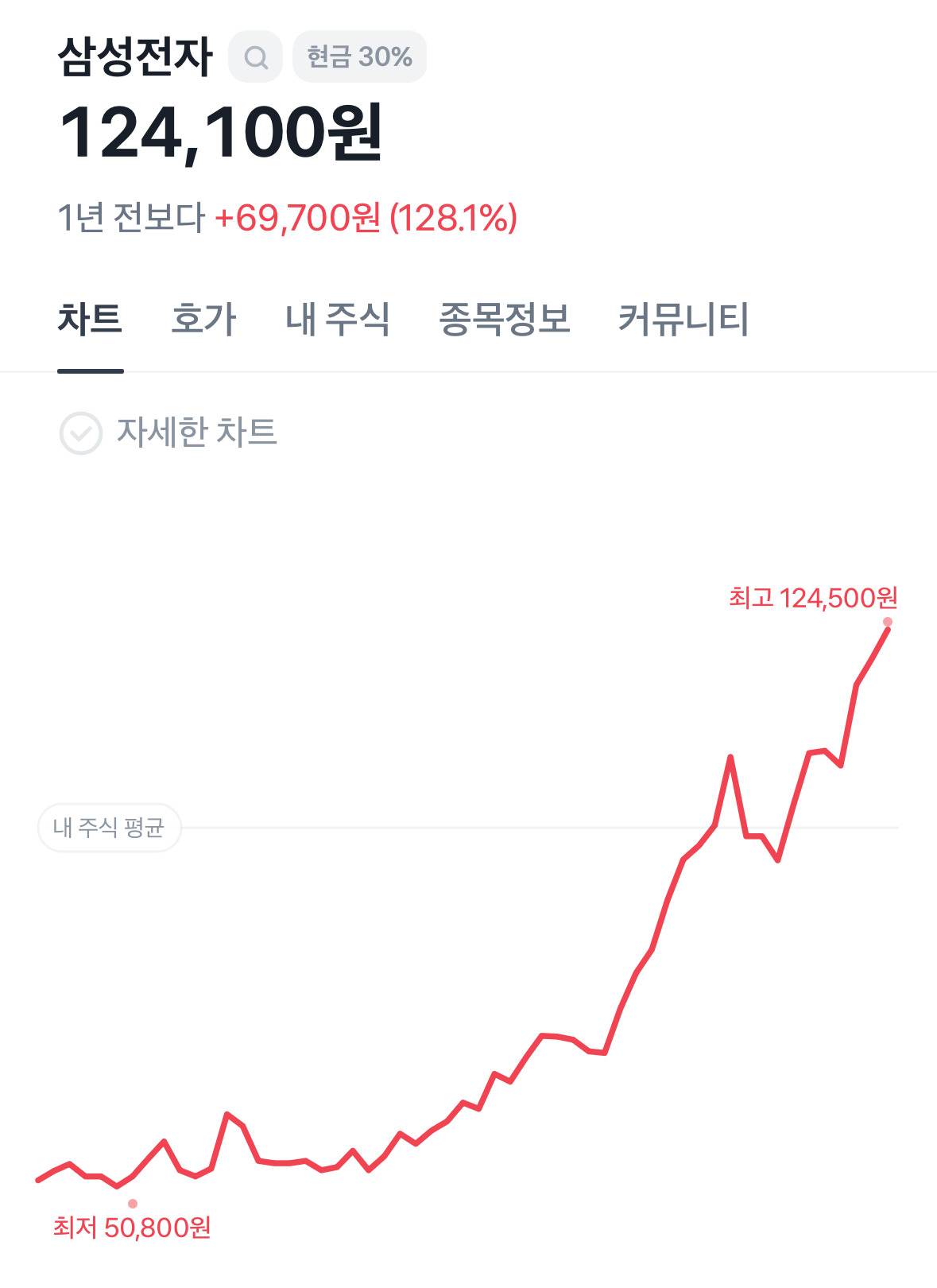937x1288 pixels.
Task: Select the 차트 tab
Action: pyautogui.click(x=90, y=319)
